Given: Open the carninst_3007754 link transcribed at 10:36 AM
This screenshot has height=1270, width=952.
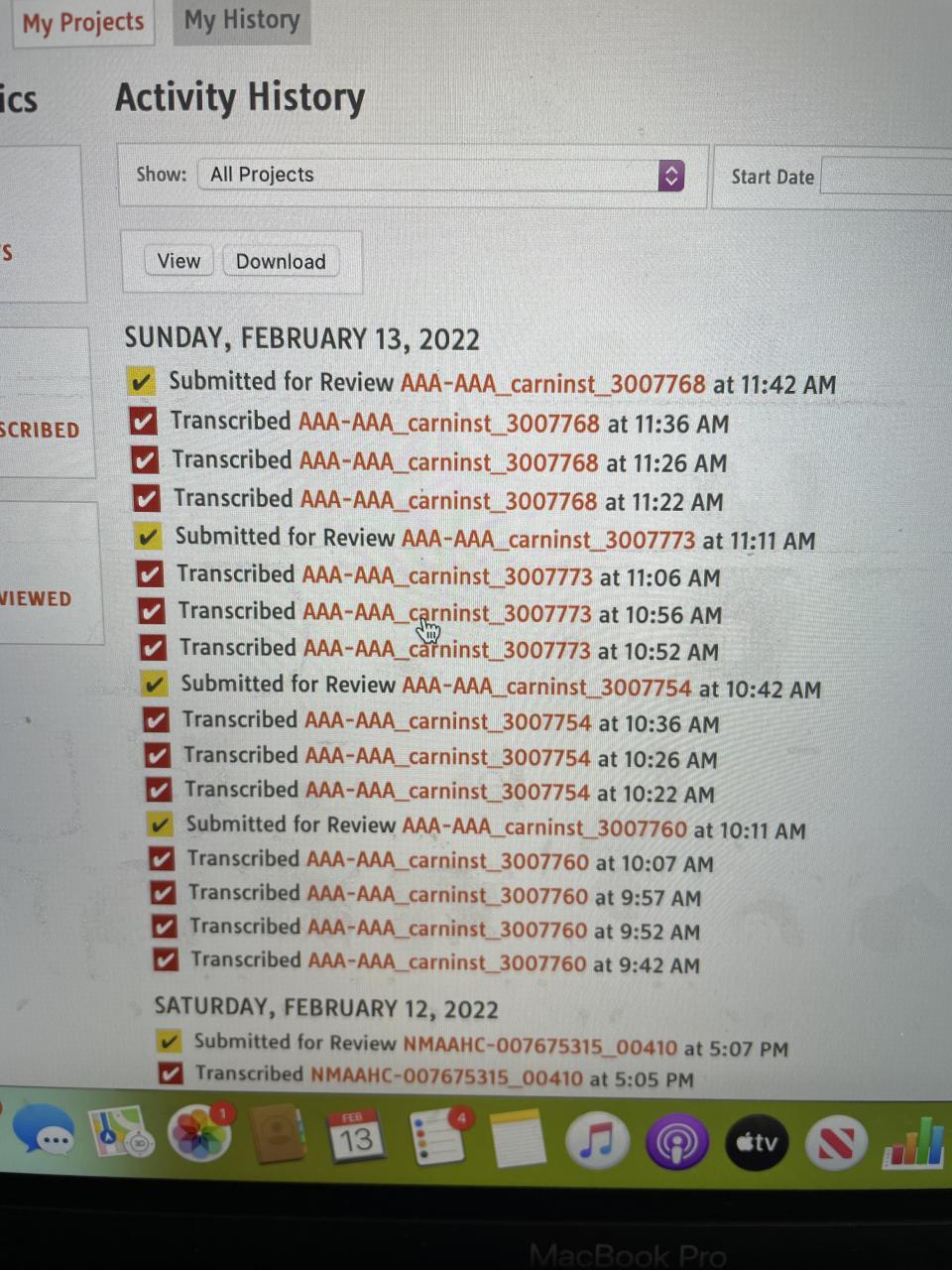Looking at the screenshot, I should tap(448, 723).
